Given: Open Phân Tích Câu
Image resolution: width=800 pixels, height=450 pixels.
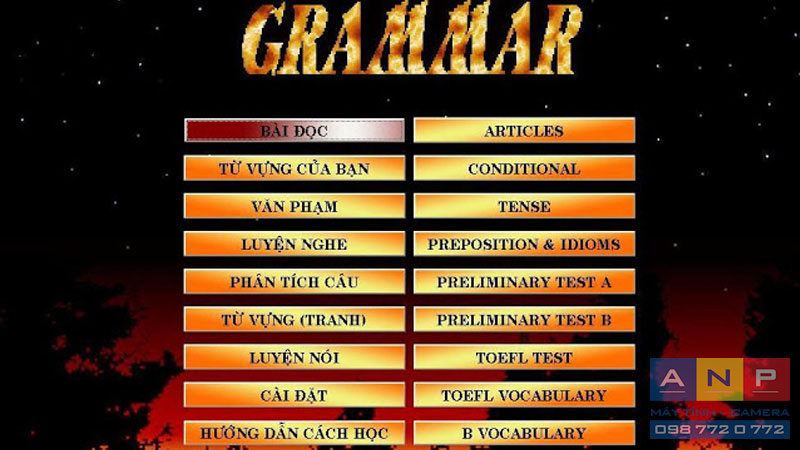Looking at the screenshot, I should (294, 282).
